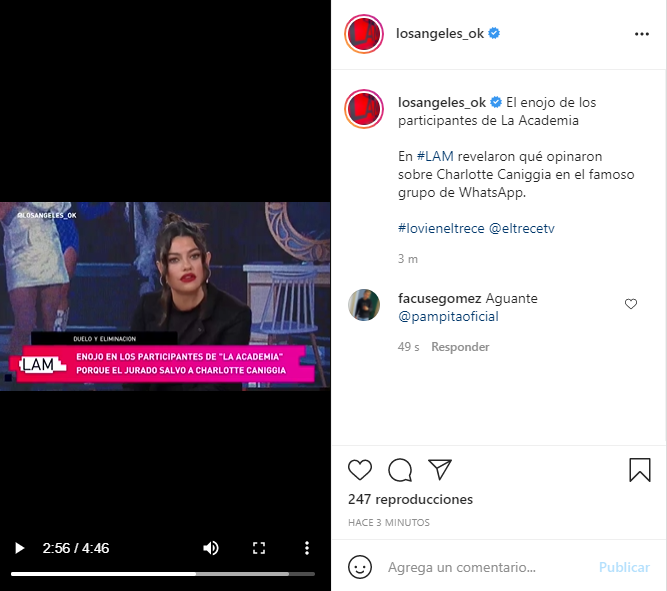The height and width of the screenshot is (591, 667).
Task: Open the #lovieneltrece hashtag
Action: pyautogui.click(x=440, y=228)
